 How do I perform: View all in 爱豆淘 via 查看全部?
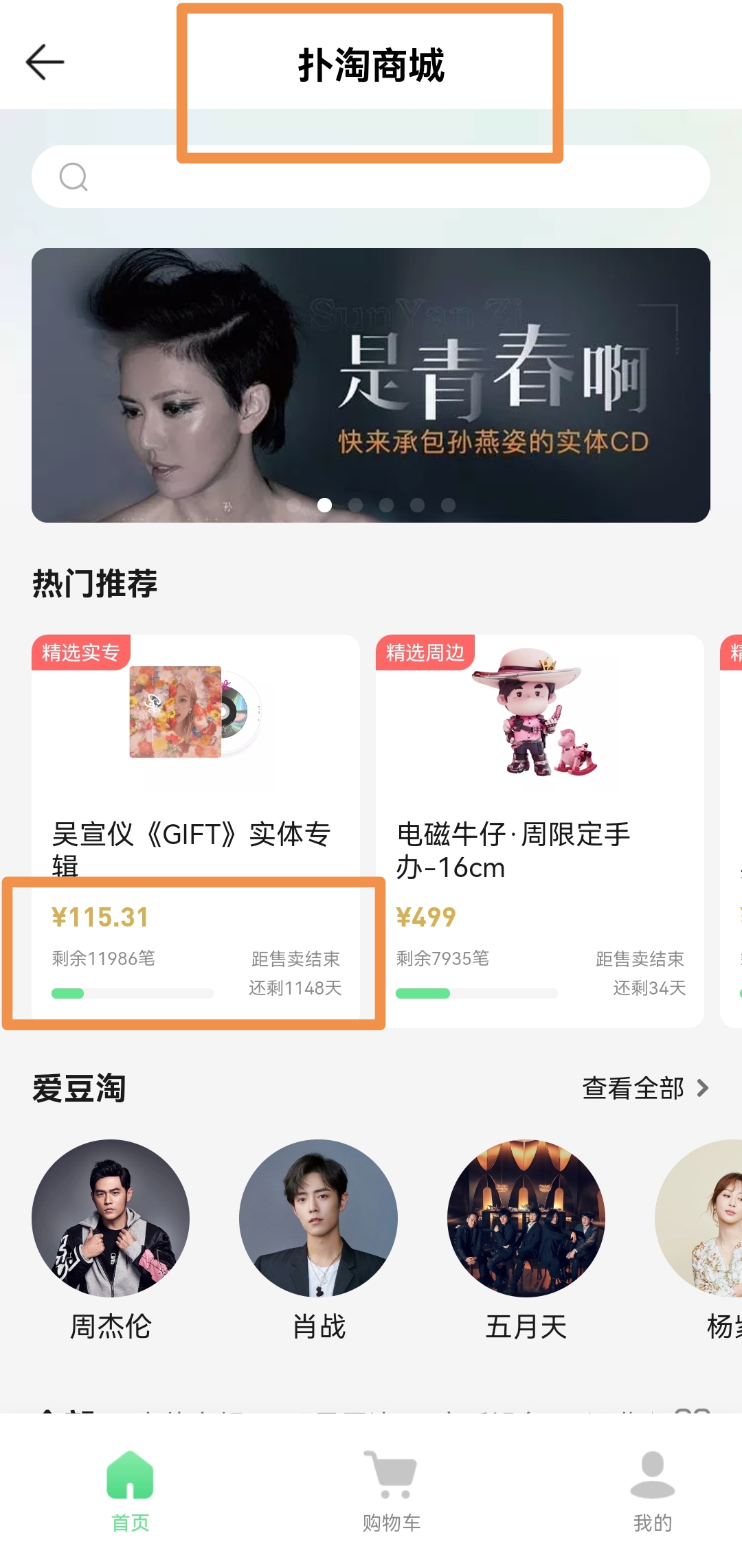644,1089
